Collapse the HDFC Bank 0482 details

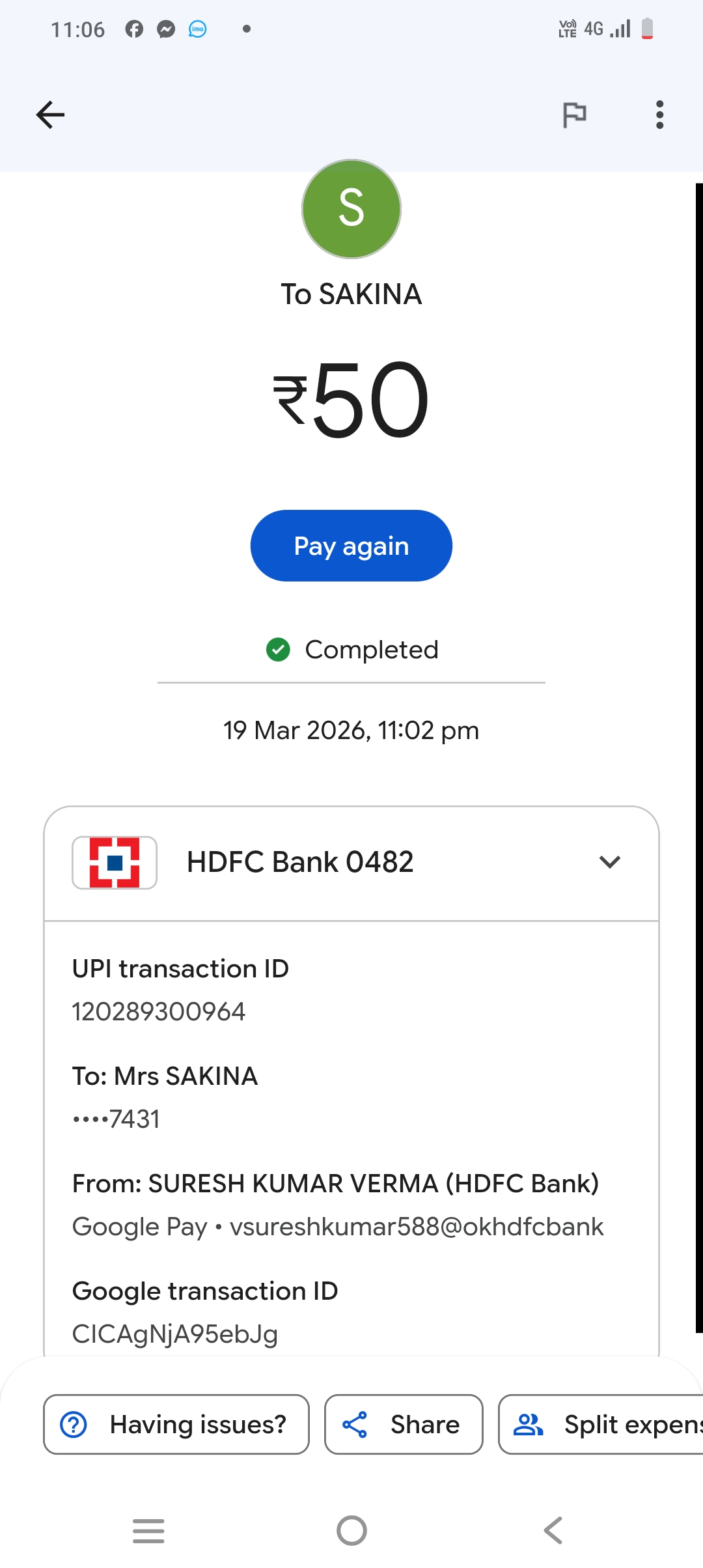[x=609, y=862]
